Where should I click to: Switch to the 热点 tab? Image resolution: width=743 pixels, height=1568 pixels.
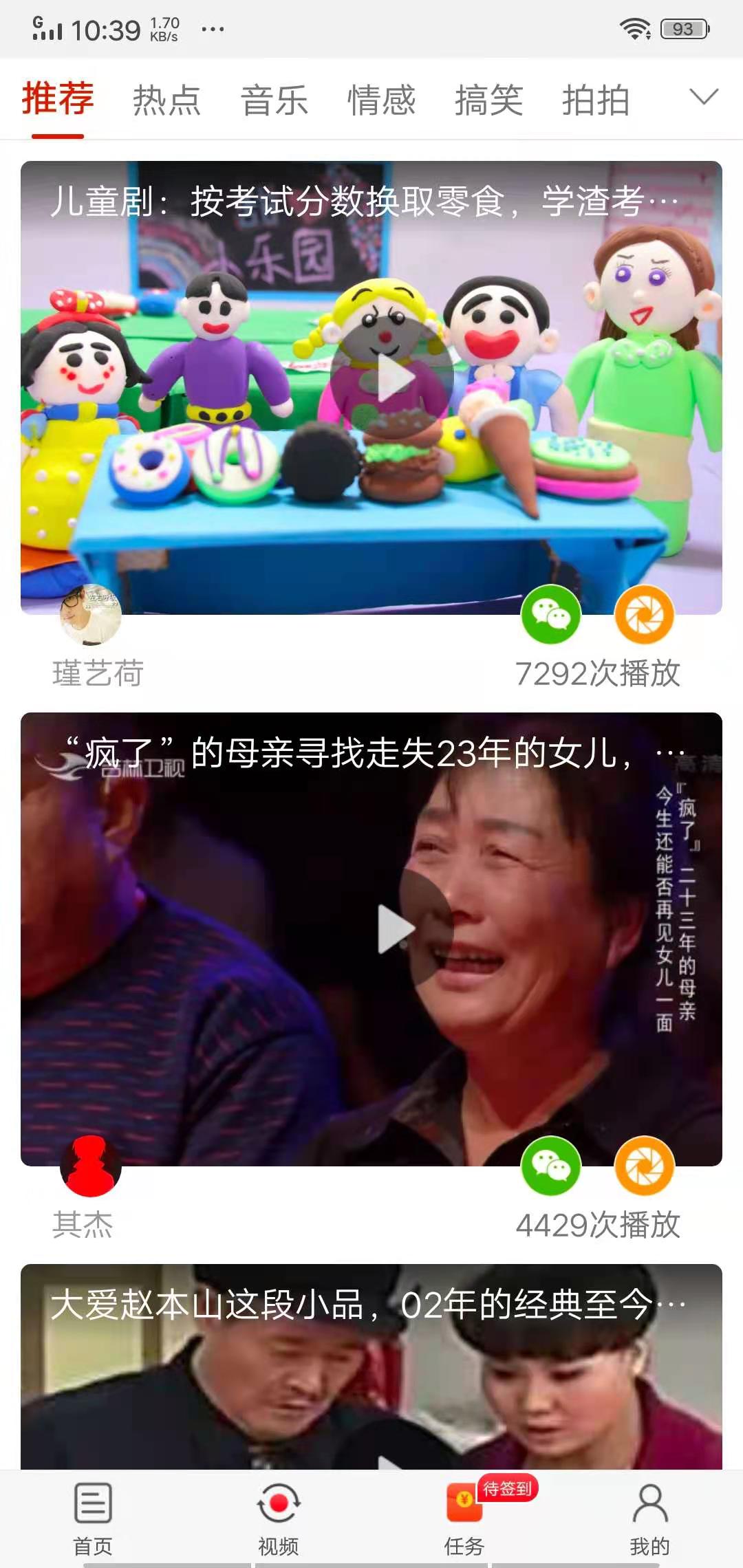tap(167, 101)
